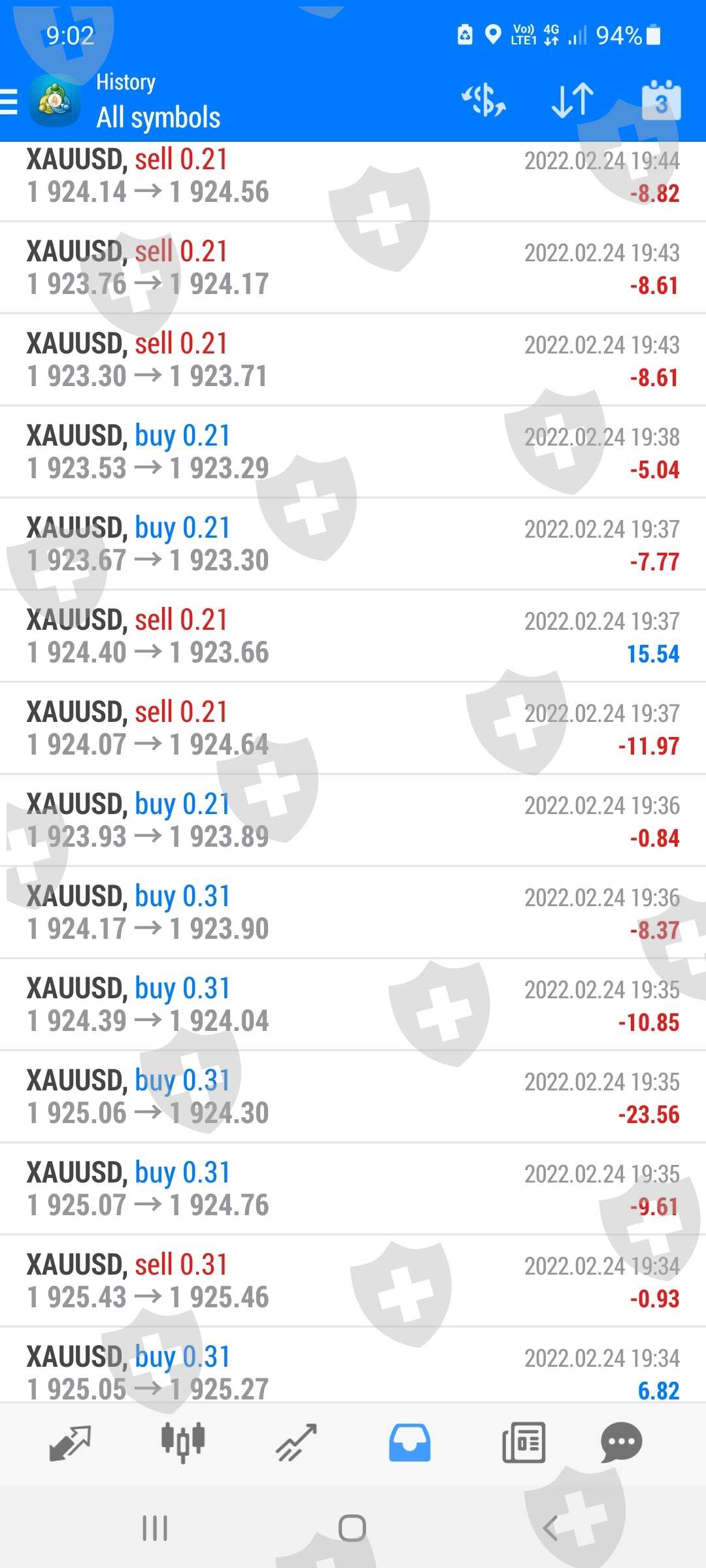This screenshot has width=706, height=1568.
Task: Open the chat messages tab
Action: tap(621, 1443)
